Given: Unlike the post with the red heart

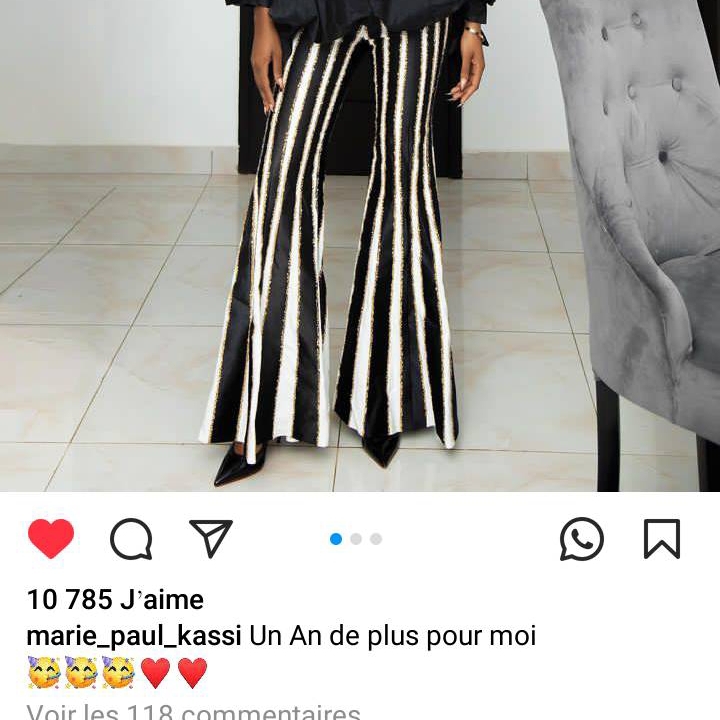Looking at the screenshot, I should tap(51, 539).
